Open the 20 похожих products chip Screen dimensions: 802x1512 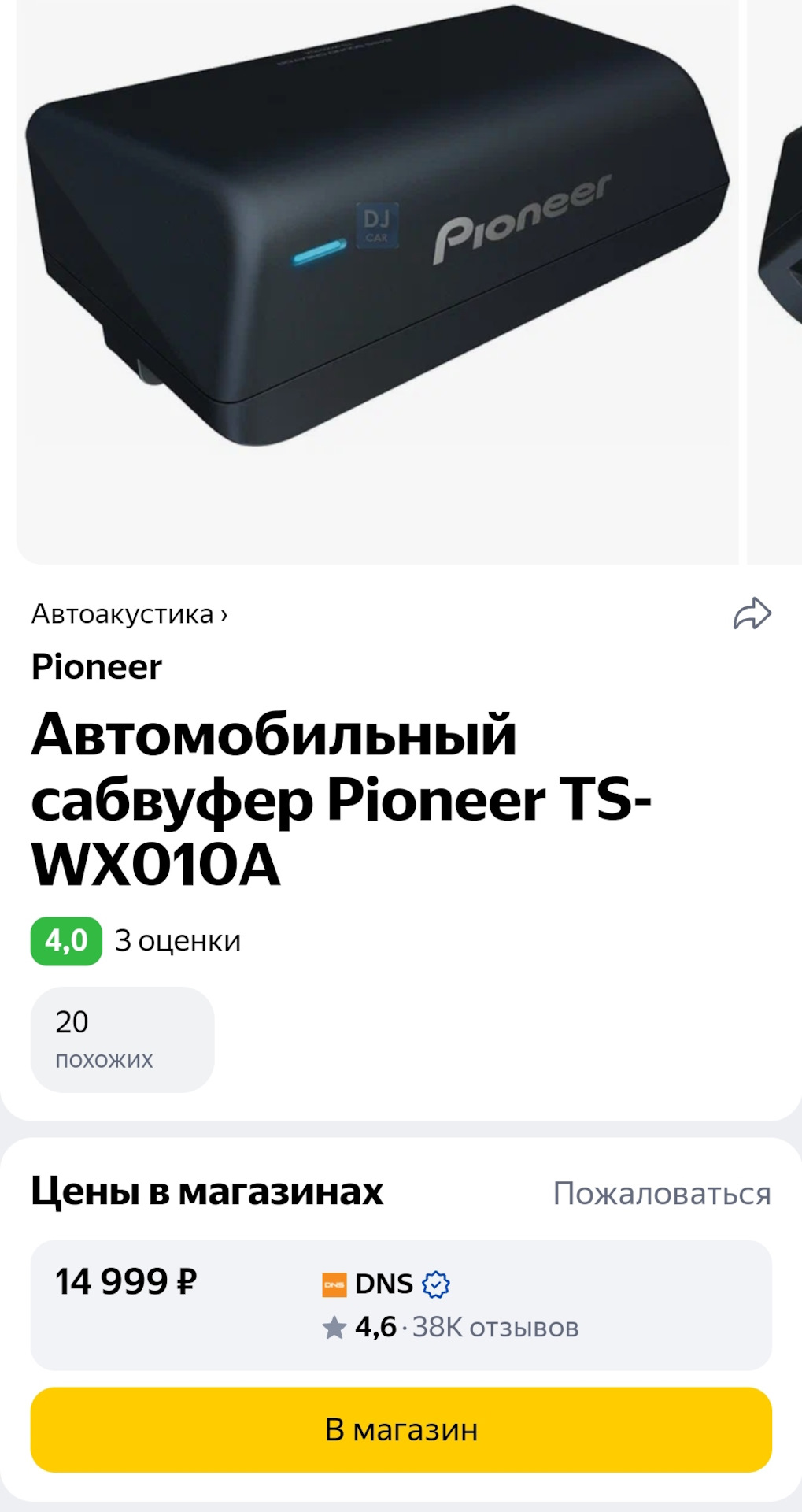tap(122, 1039)
